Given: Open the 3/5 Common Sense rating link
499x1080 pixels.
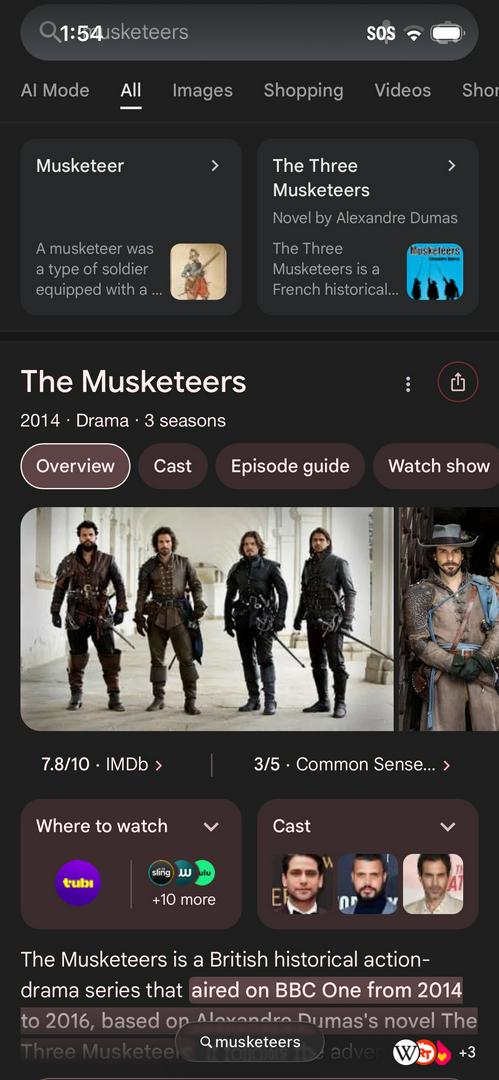Looking at the screenshot, I should tap(352, 765).
